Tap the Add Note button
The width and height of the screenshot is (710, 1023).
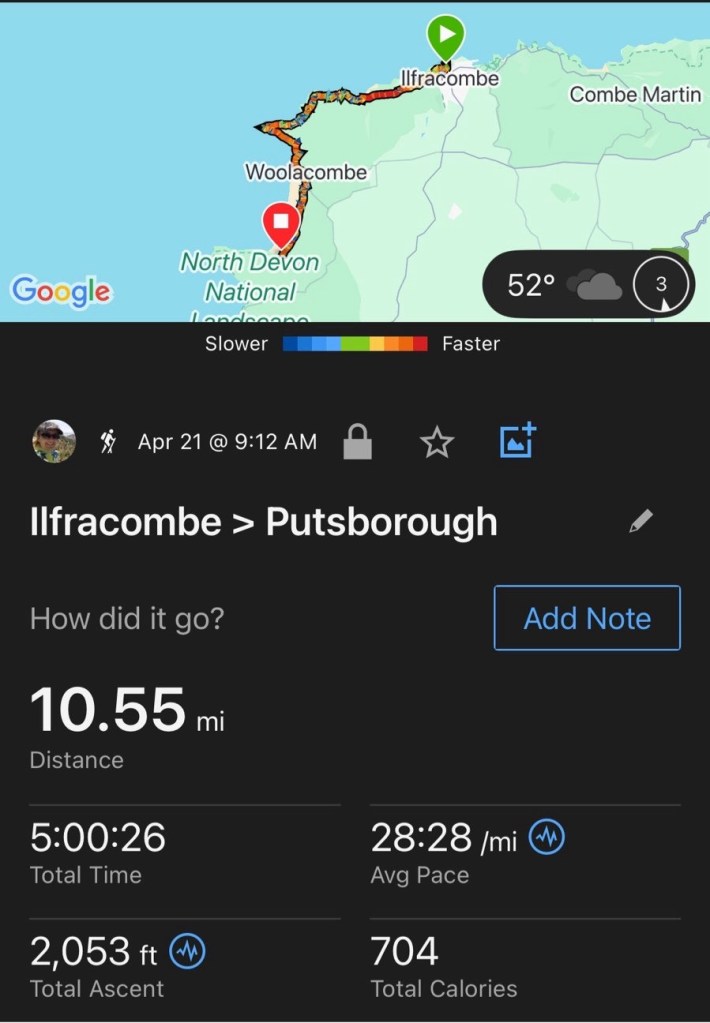[x=587, y=618]
